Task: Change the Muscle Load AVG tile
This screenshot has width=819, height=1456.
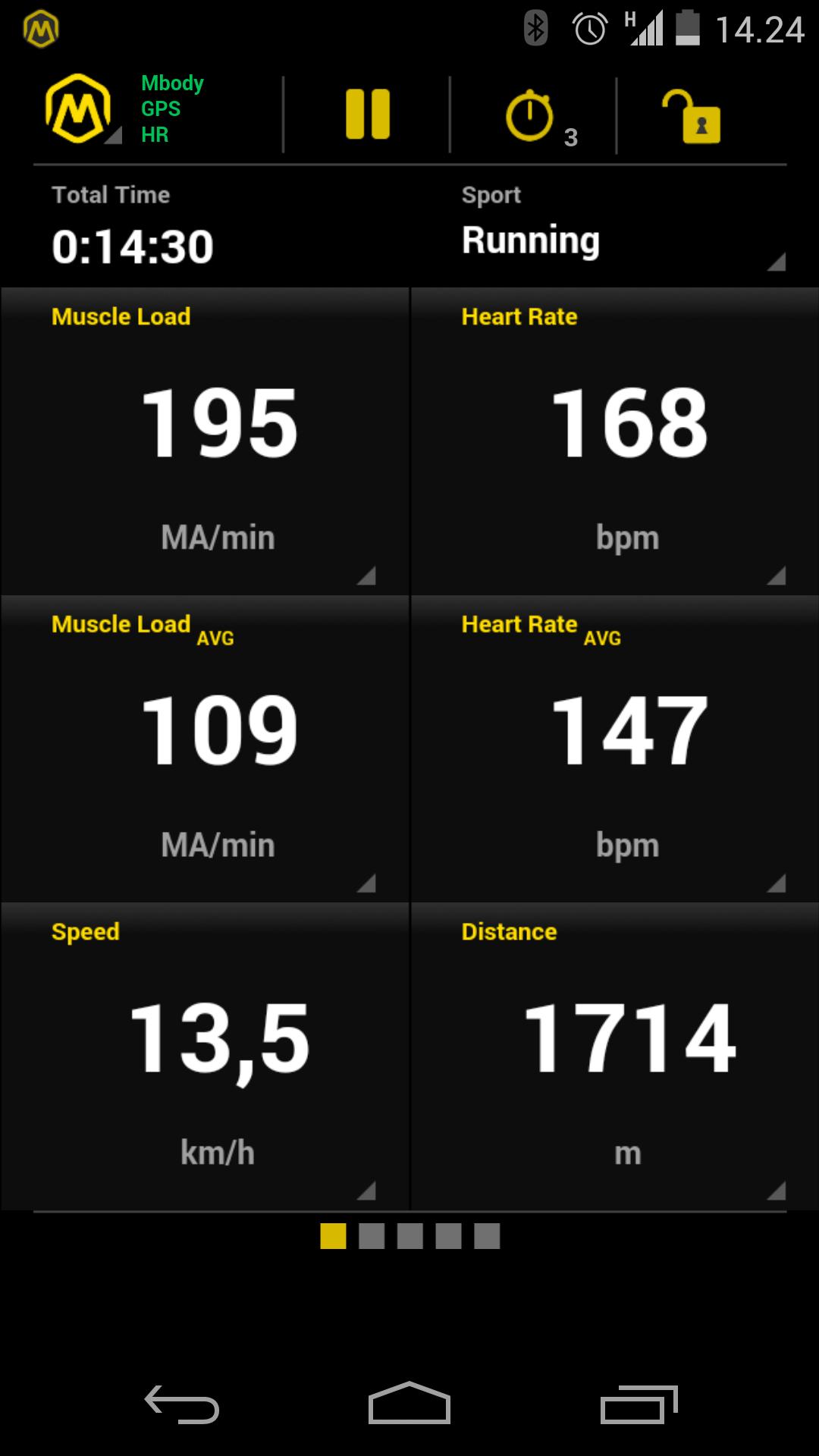Action: click(205, 749)
